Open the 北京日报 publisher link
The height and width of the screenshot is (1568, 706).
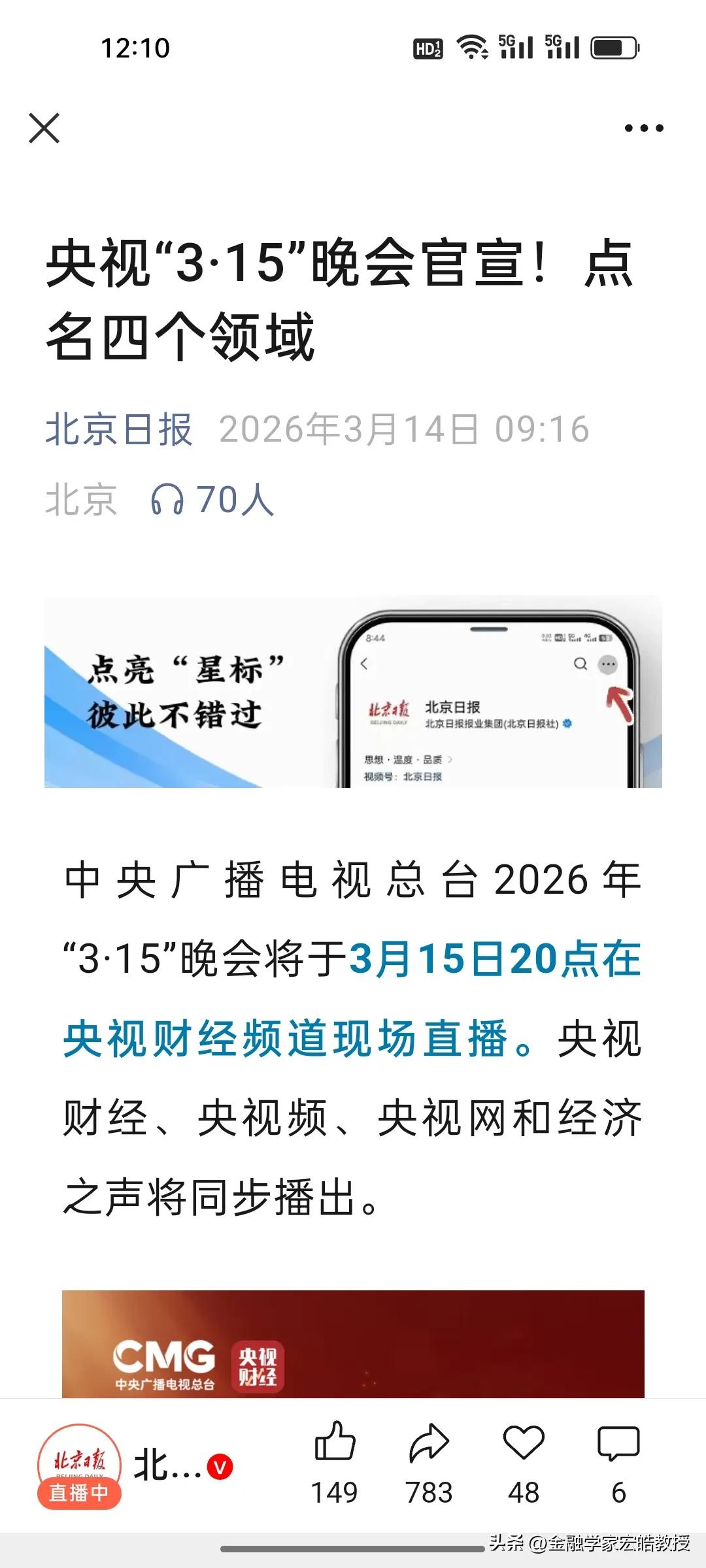tap(118, 428)
